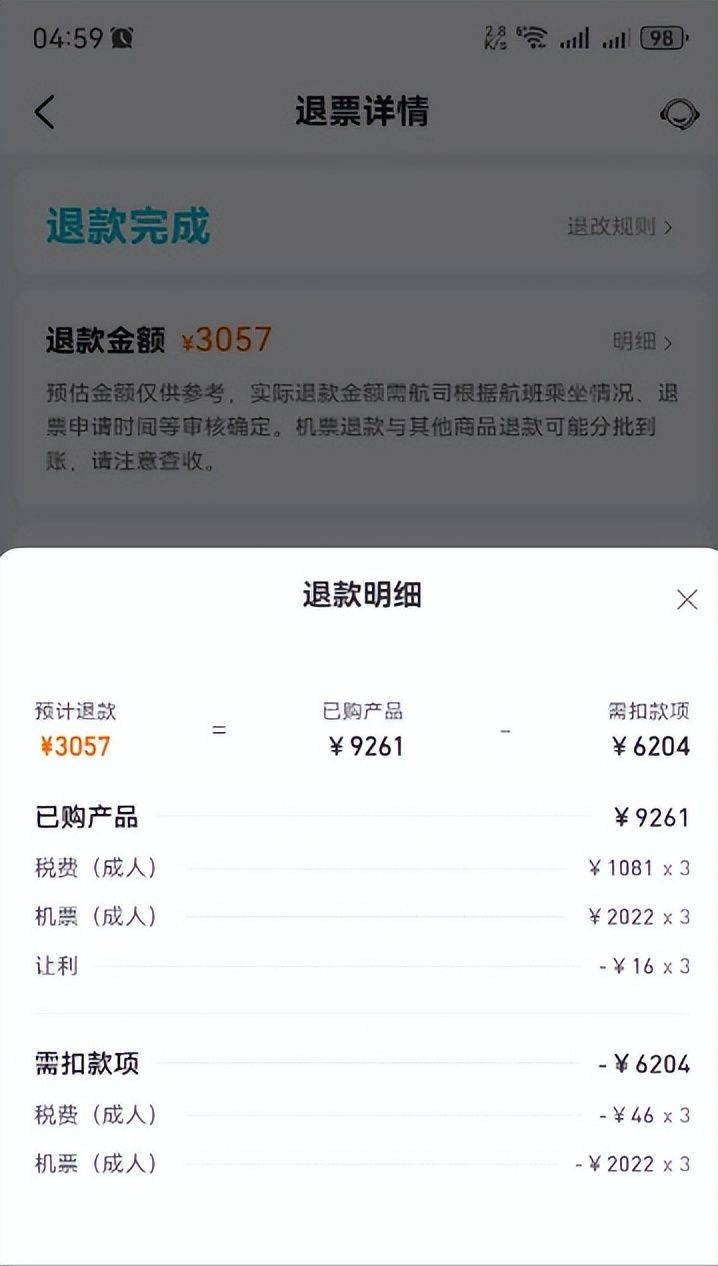Open the 明细 link beside 退款金额
The image size is (718, 1266).
coord(642,342)
